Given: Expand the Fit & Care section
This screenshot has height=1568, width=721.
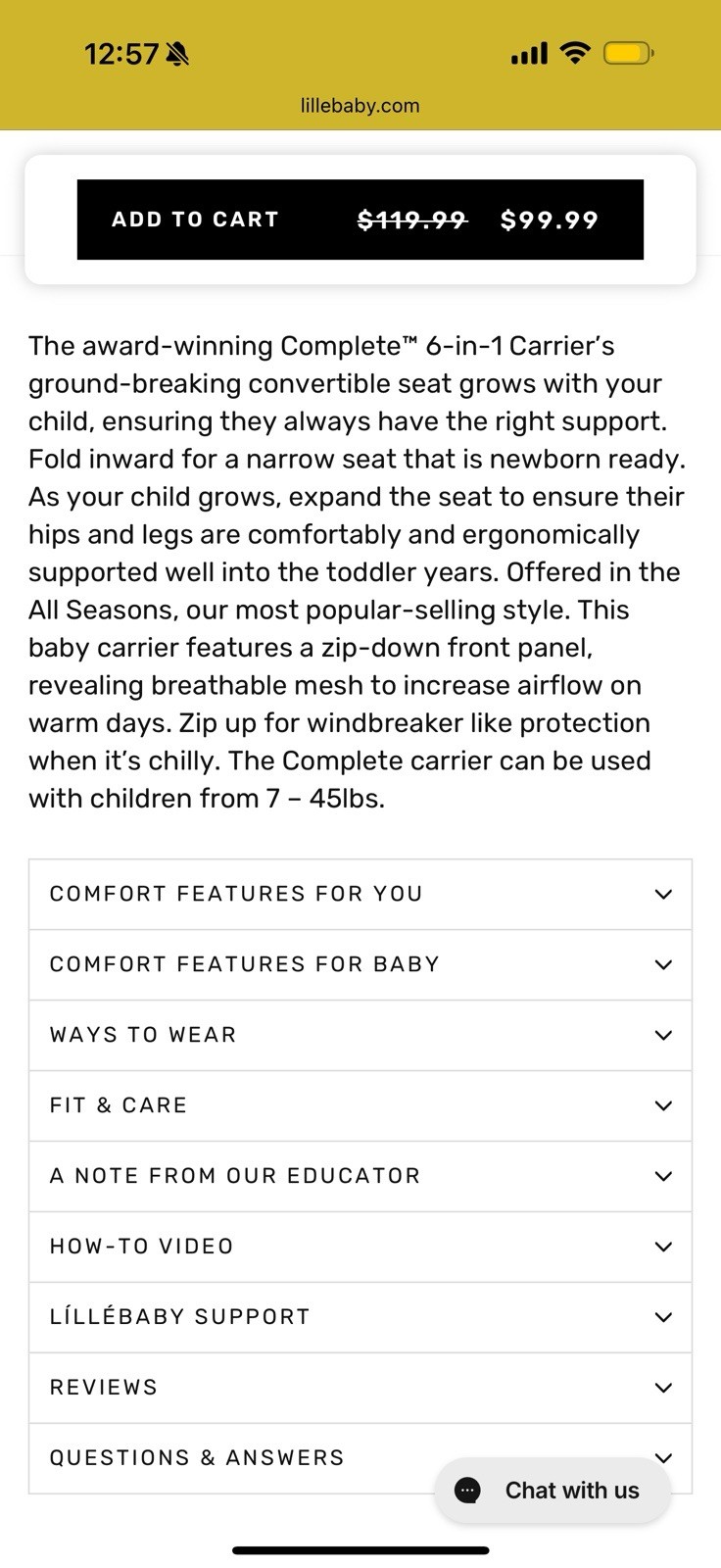Looking at the screenshot, I should [360, 1105].
